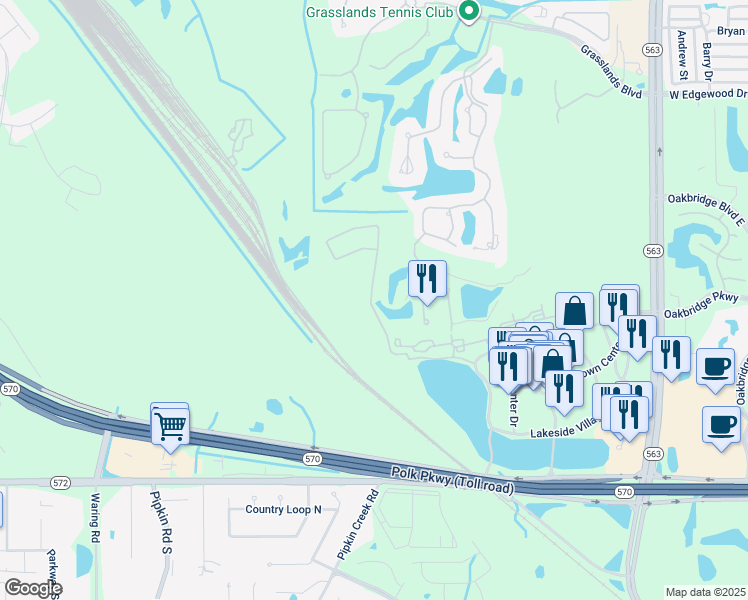Open the grocery cart marker by Pipkin Rd
This screenshot has width=748, height=600.
point(170,426)
